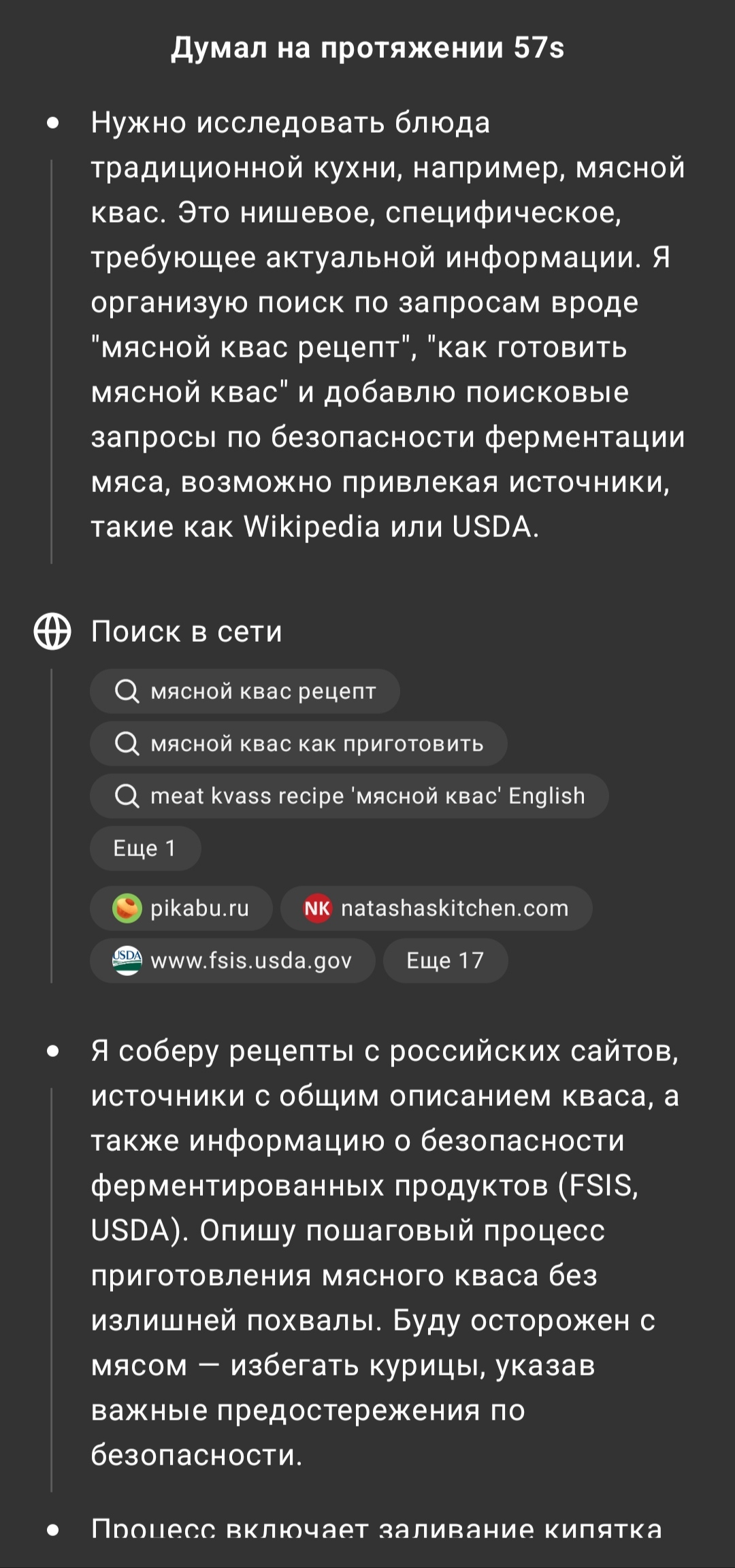Open the www.fsis.usda.gov source chip
Screen dimensions: 735x1568
pos(232,961)
